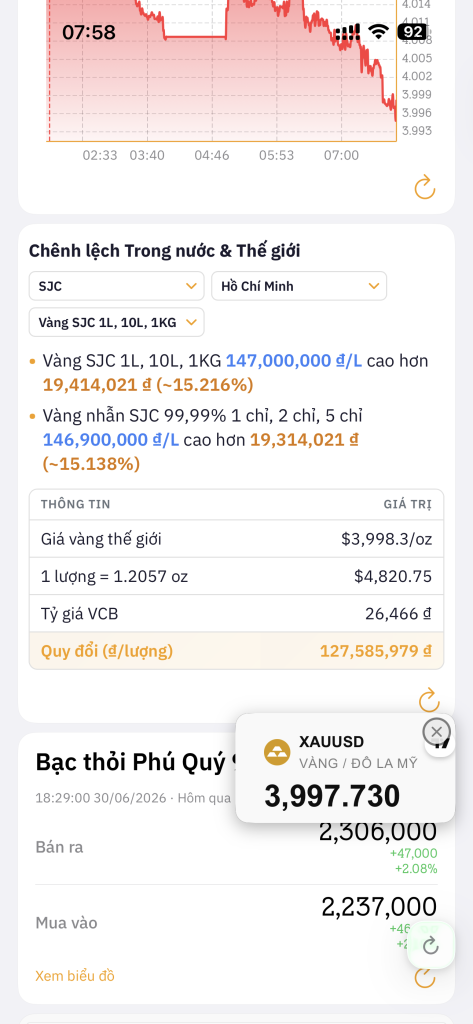
Task: Refresh the Bạc thỏi Phú Quý card
Action: [425, 977]
